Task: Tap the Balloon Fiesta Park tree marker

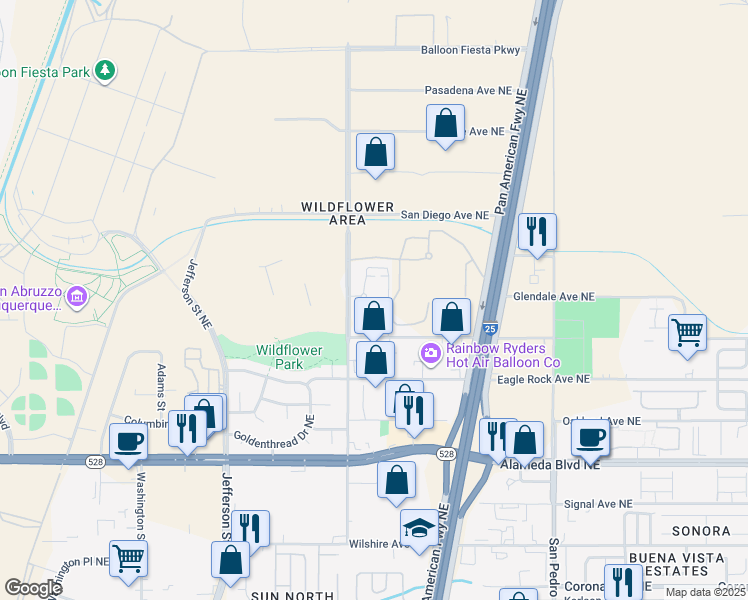Action: click(105, 71)
